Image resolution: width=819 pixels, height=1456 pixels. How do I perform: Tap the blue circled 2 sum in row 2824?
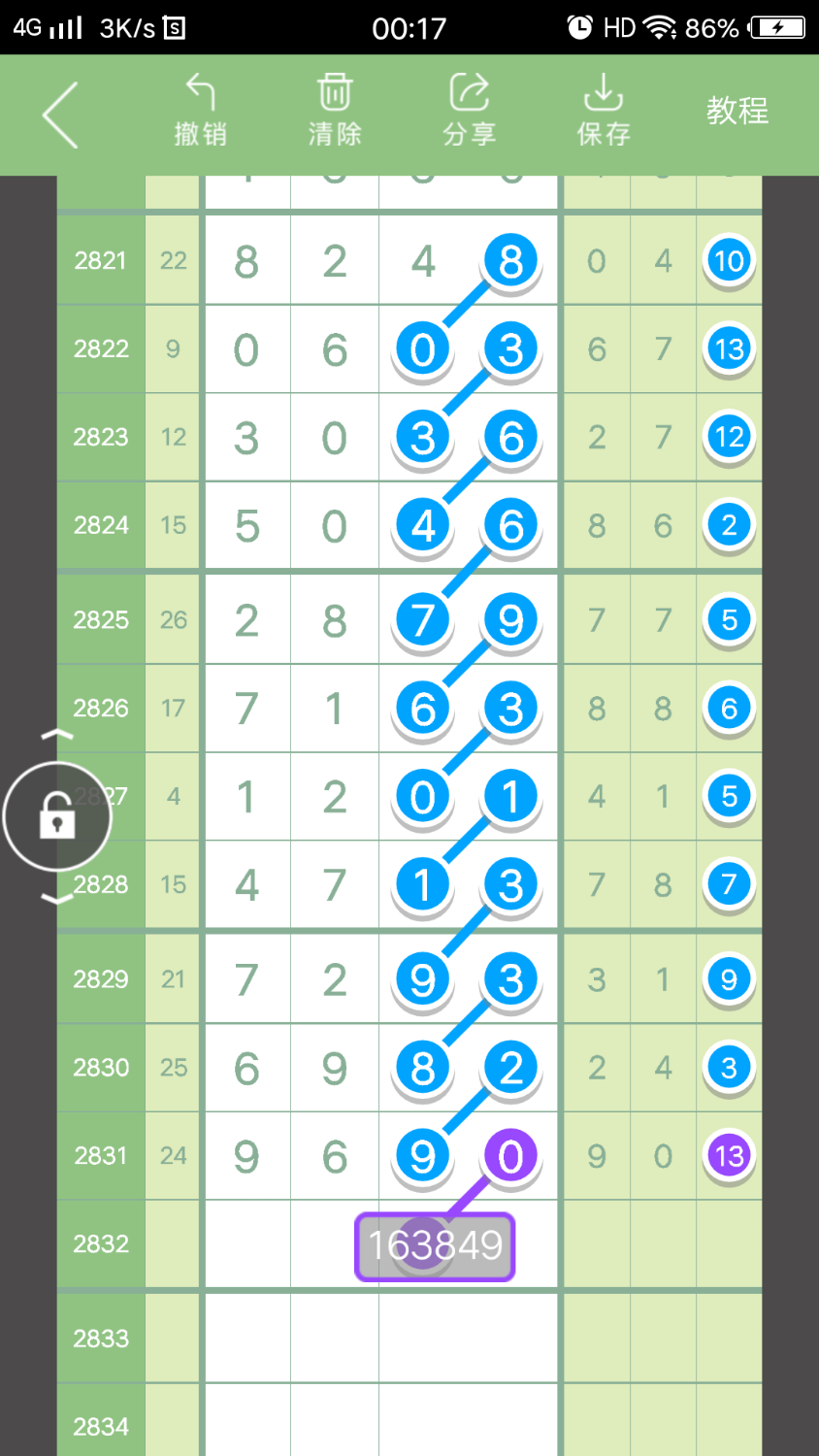729,524
